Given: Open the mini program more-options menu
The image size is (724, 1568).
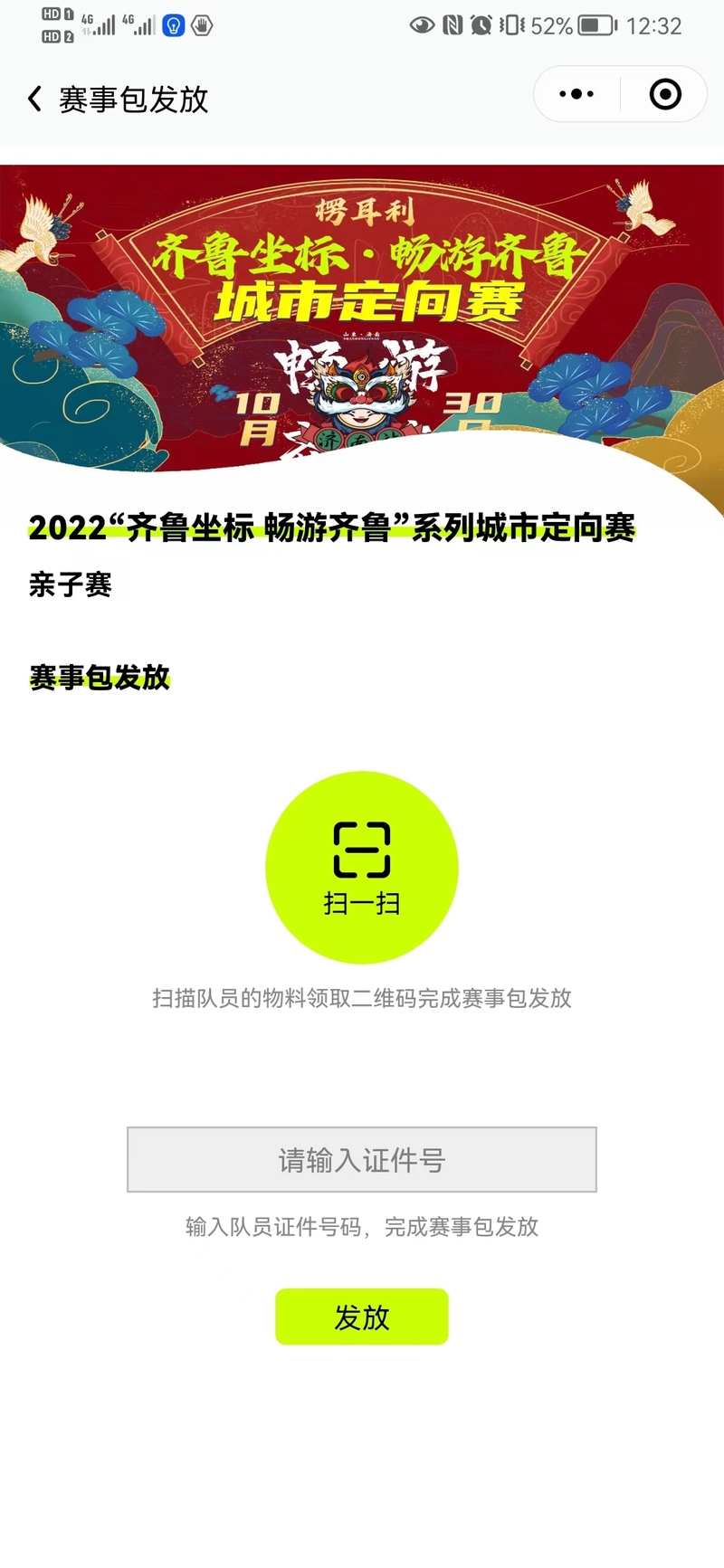Looking at the screenshot, I should [x=576, y=94].
